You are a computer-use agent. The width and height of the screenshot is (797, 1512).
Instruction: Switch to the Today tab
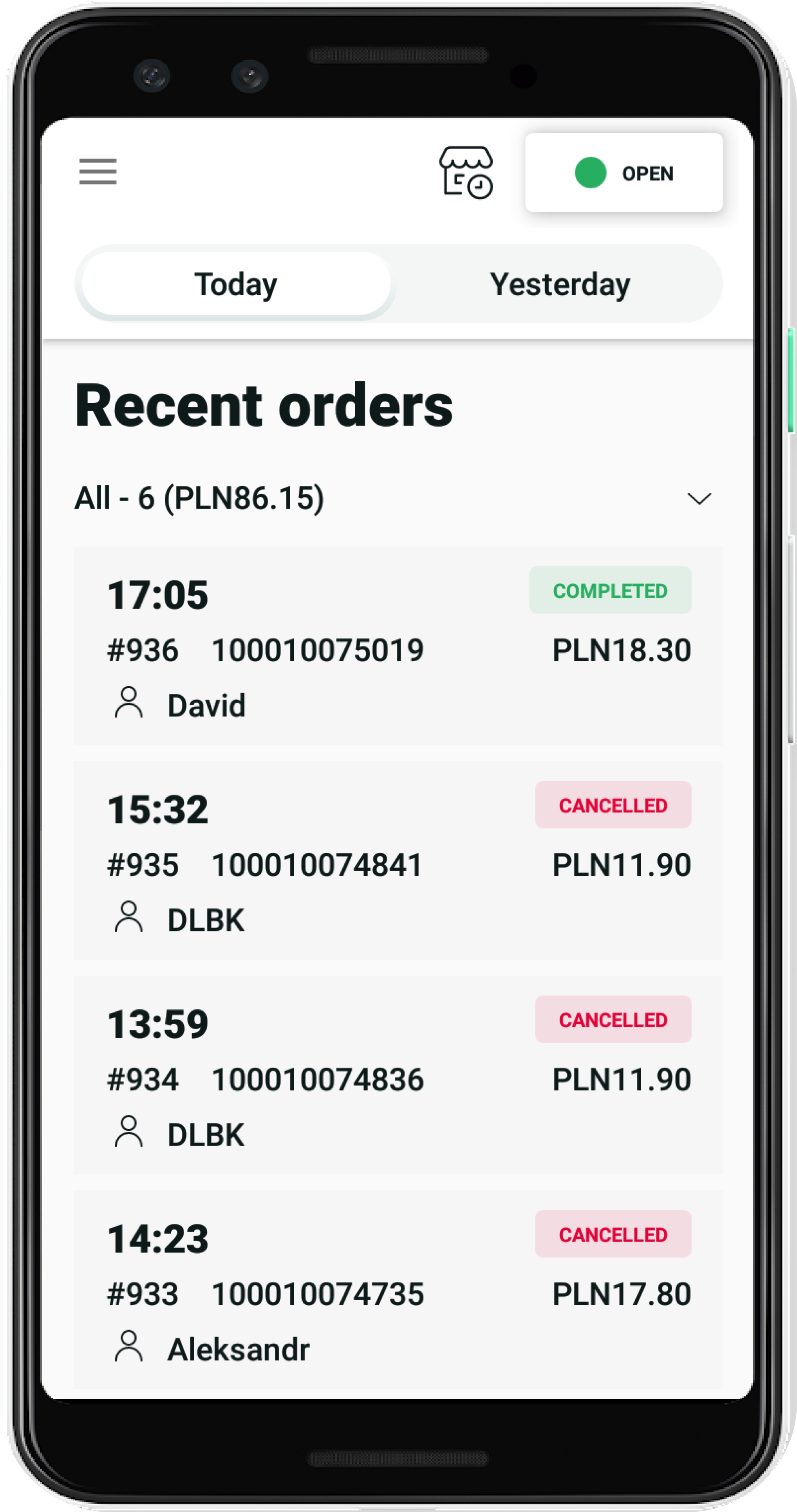tap(236, 285)
